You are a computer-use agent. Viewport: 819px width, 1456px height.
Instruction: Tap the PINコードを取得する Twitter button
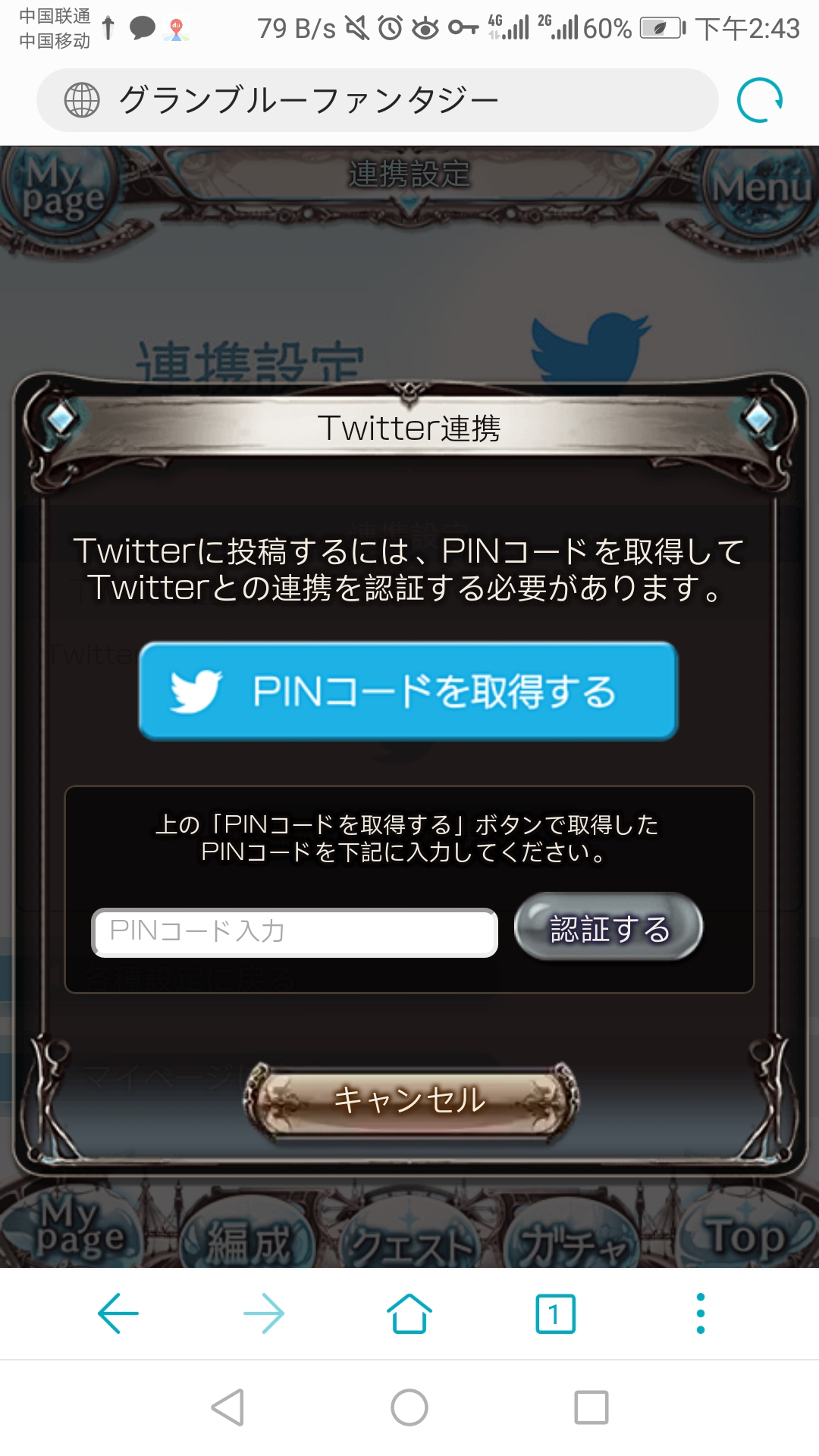tap(408, 691)
